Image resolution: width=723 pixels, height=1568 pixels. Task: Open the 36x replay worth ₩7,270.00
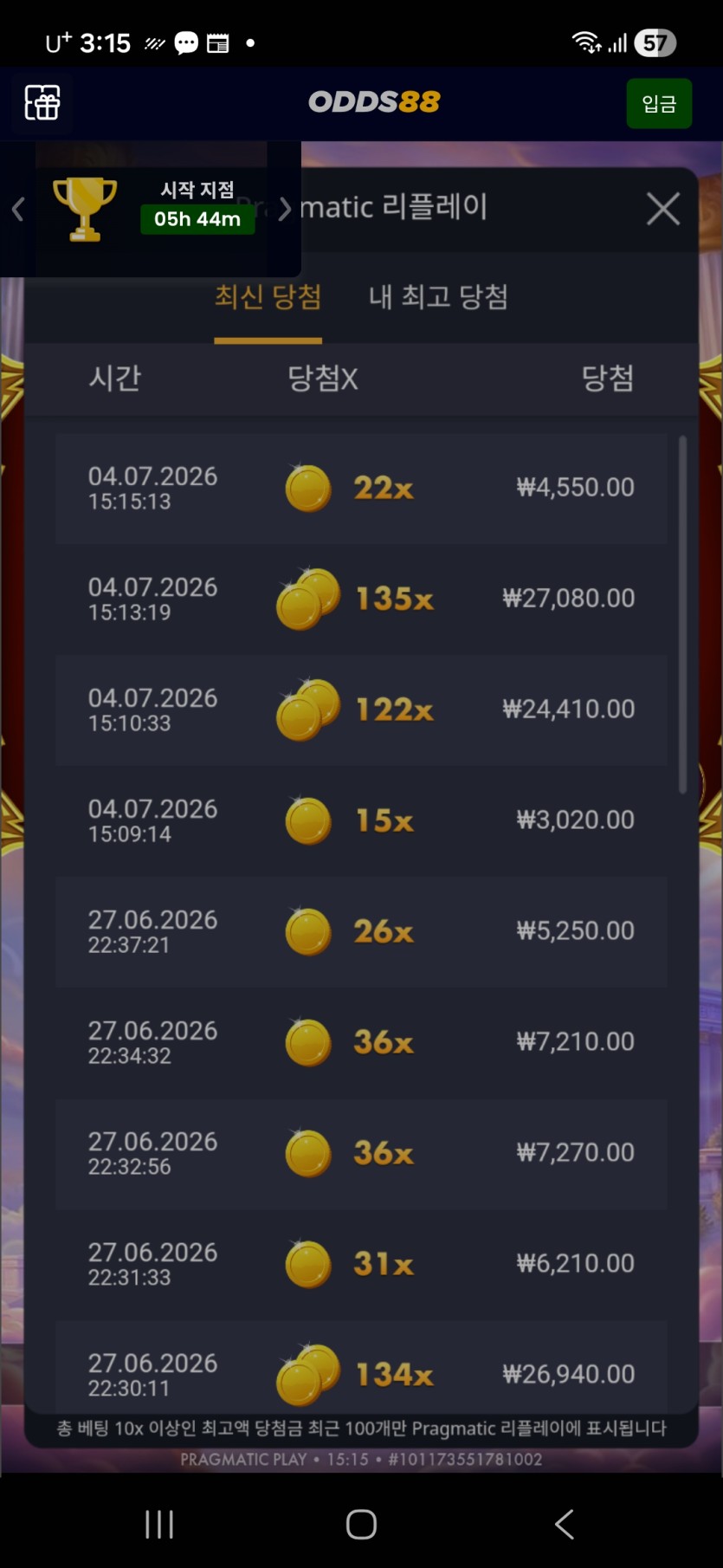[361, 1153]
